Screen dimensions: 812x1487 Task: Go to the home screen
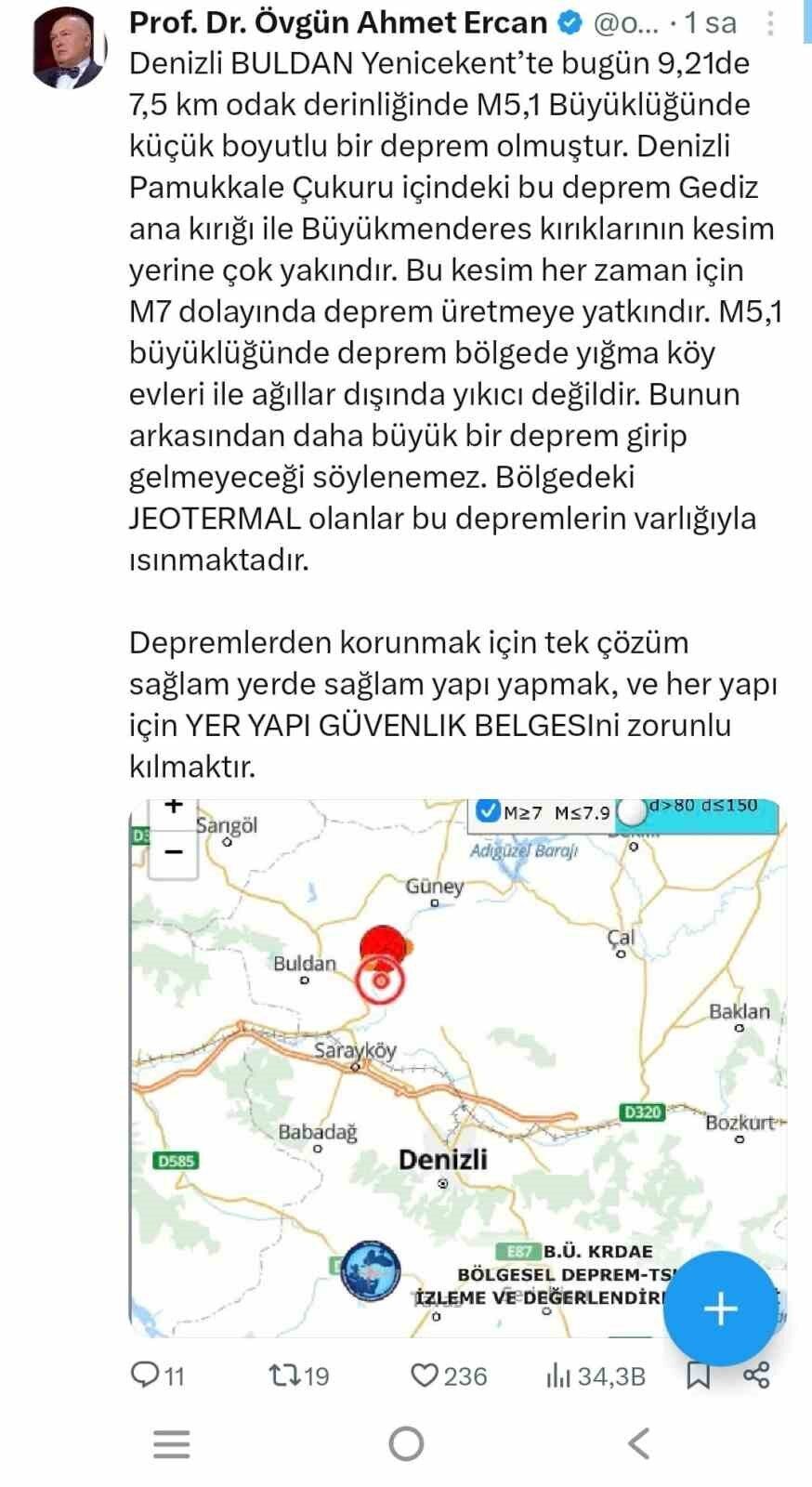pyautogui.click(x=406, y=1443)
